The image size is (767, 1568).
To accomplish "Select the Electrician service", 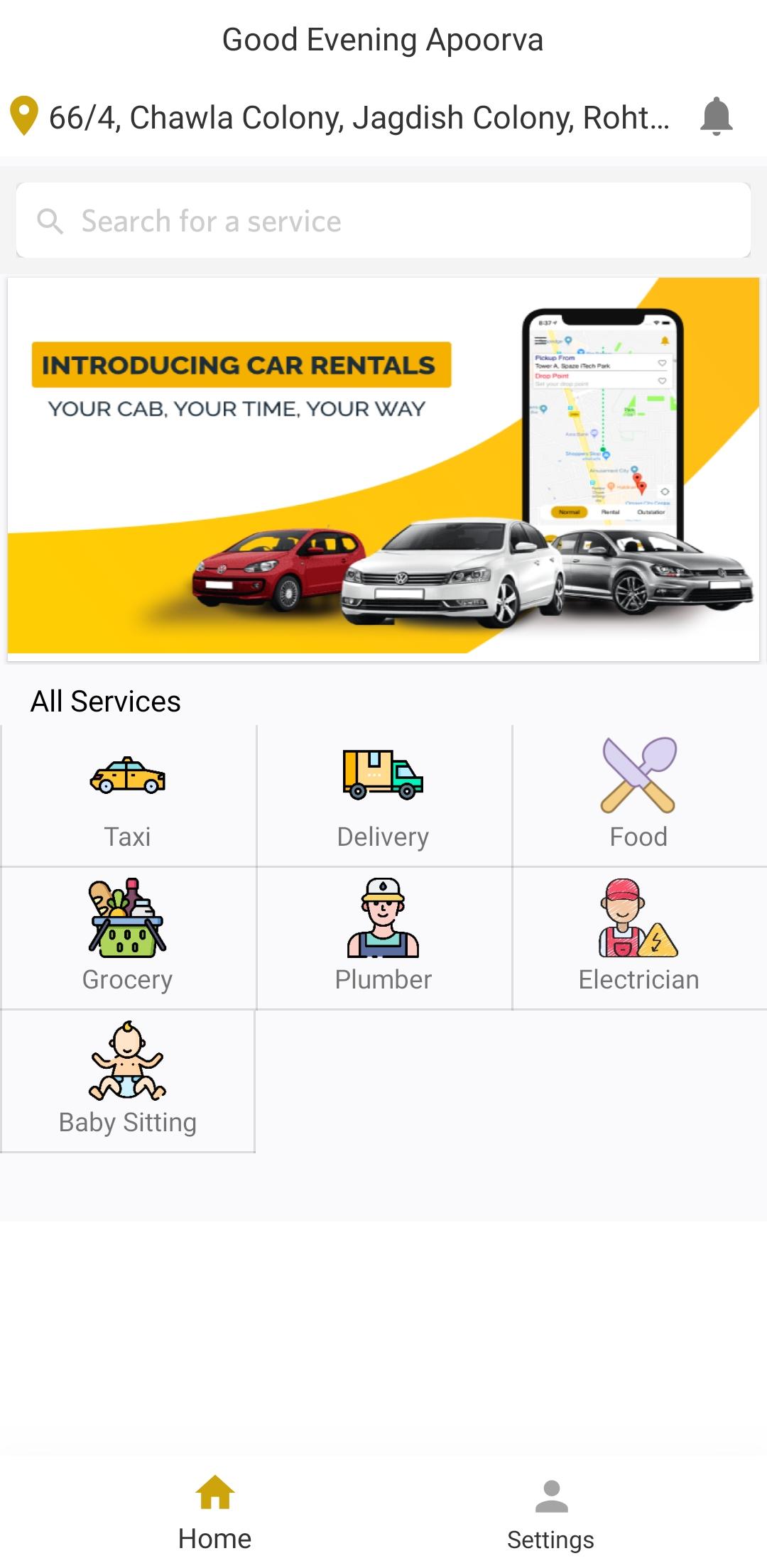I will (x=639, y=938).
